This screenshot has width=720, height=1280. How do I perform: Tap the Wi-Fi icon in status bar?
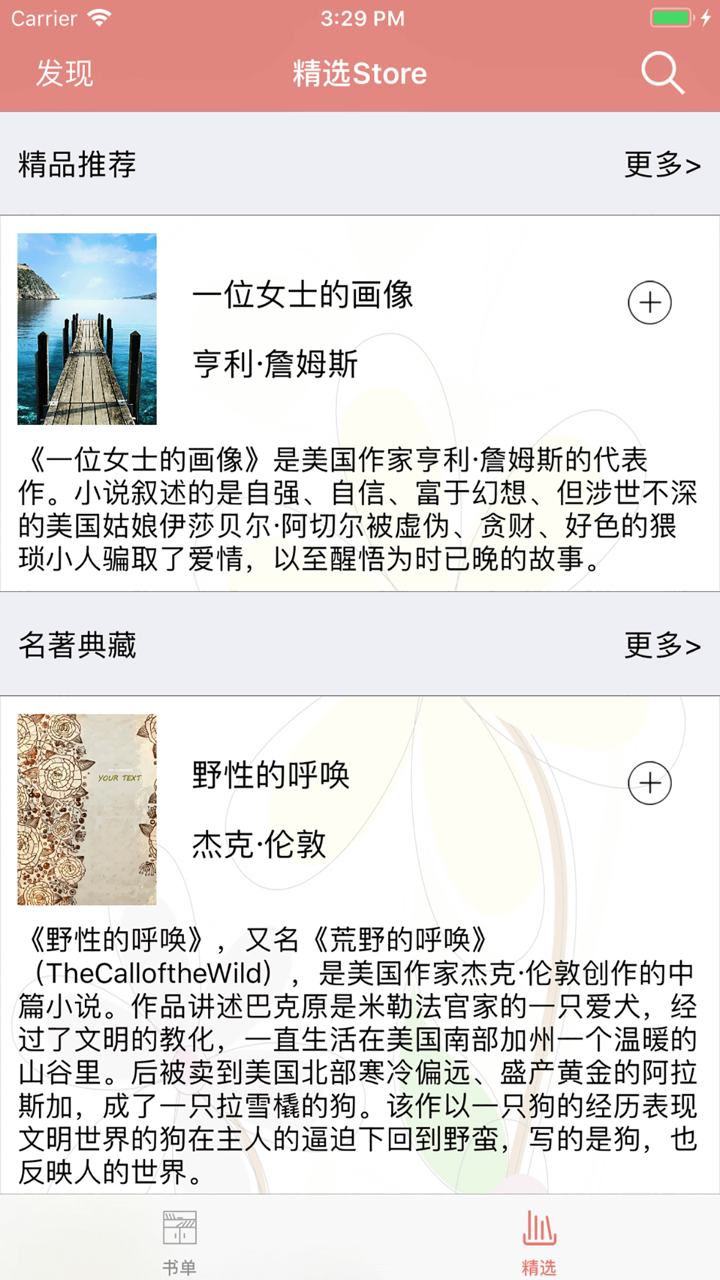(x=97, y=17)
